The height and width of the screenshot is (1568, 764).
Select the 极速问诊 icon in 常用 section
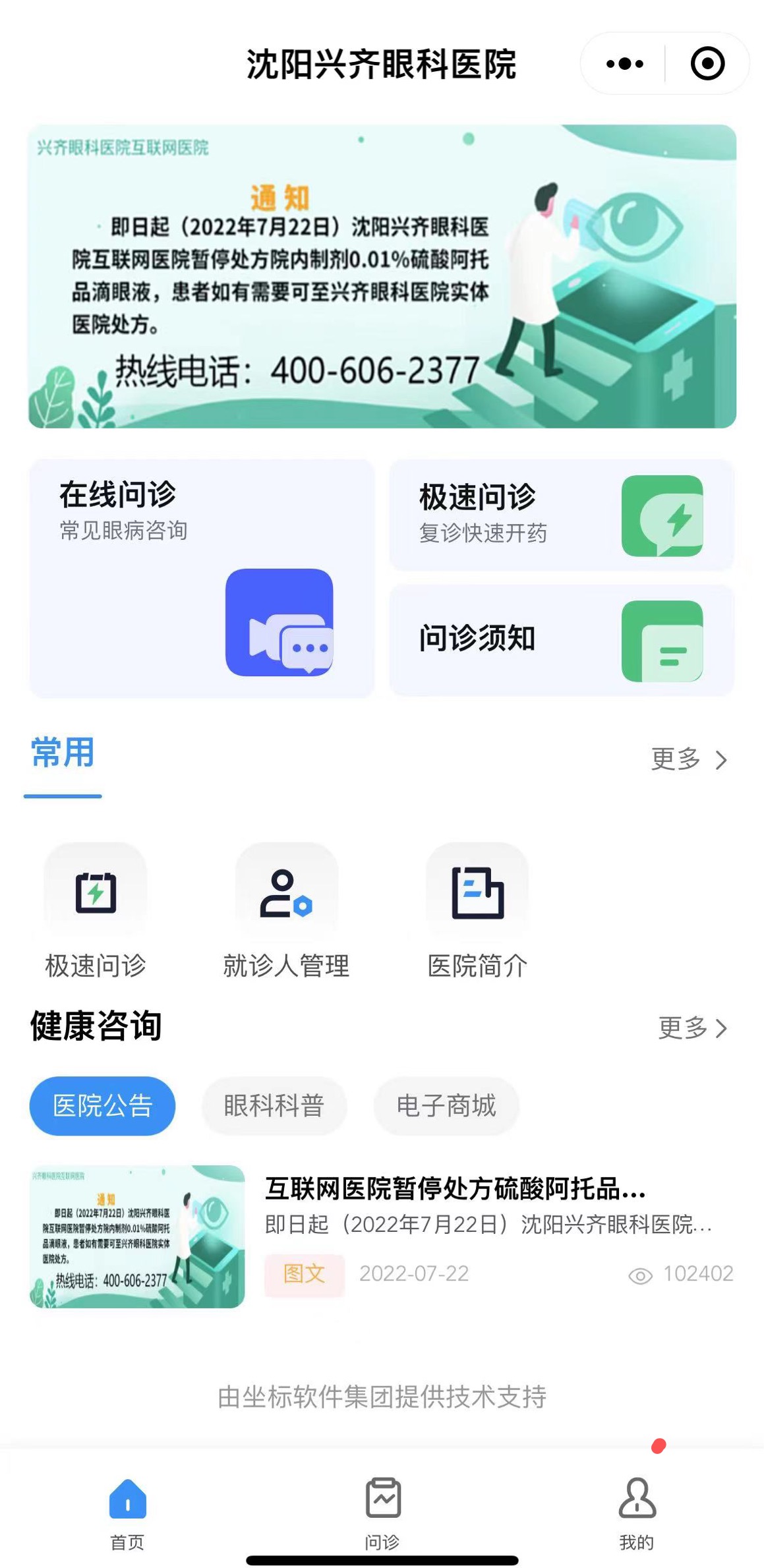pos(94,893)
